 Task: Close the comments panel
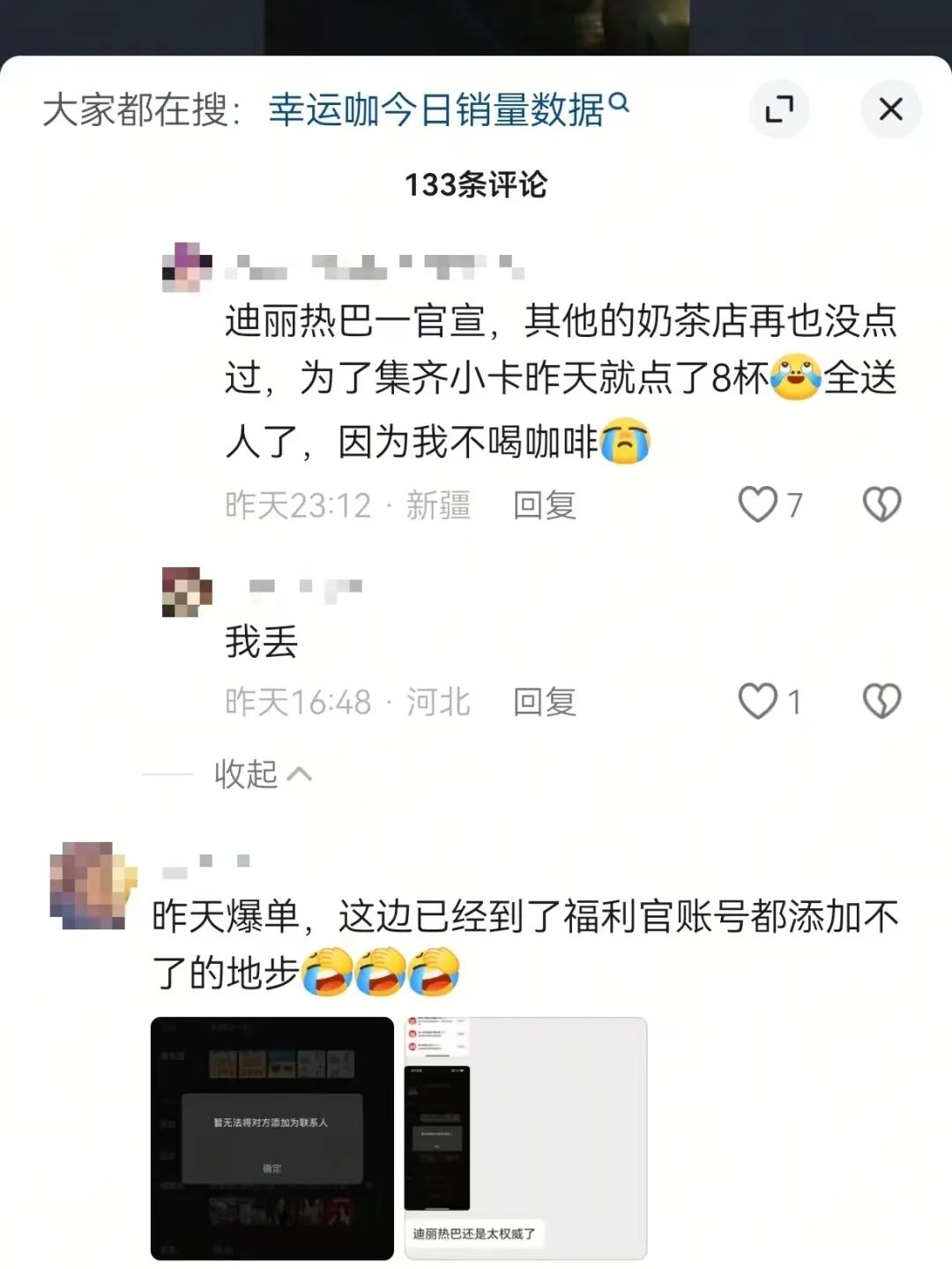[890, 109]
